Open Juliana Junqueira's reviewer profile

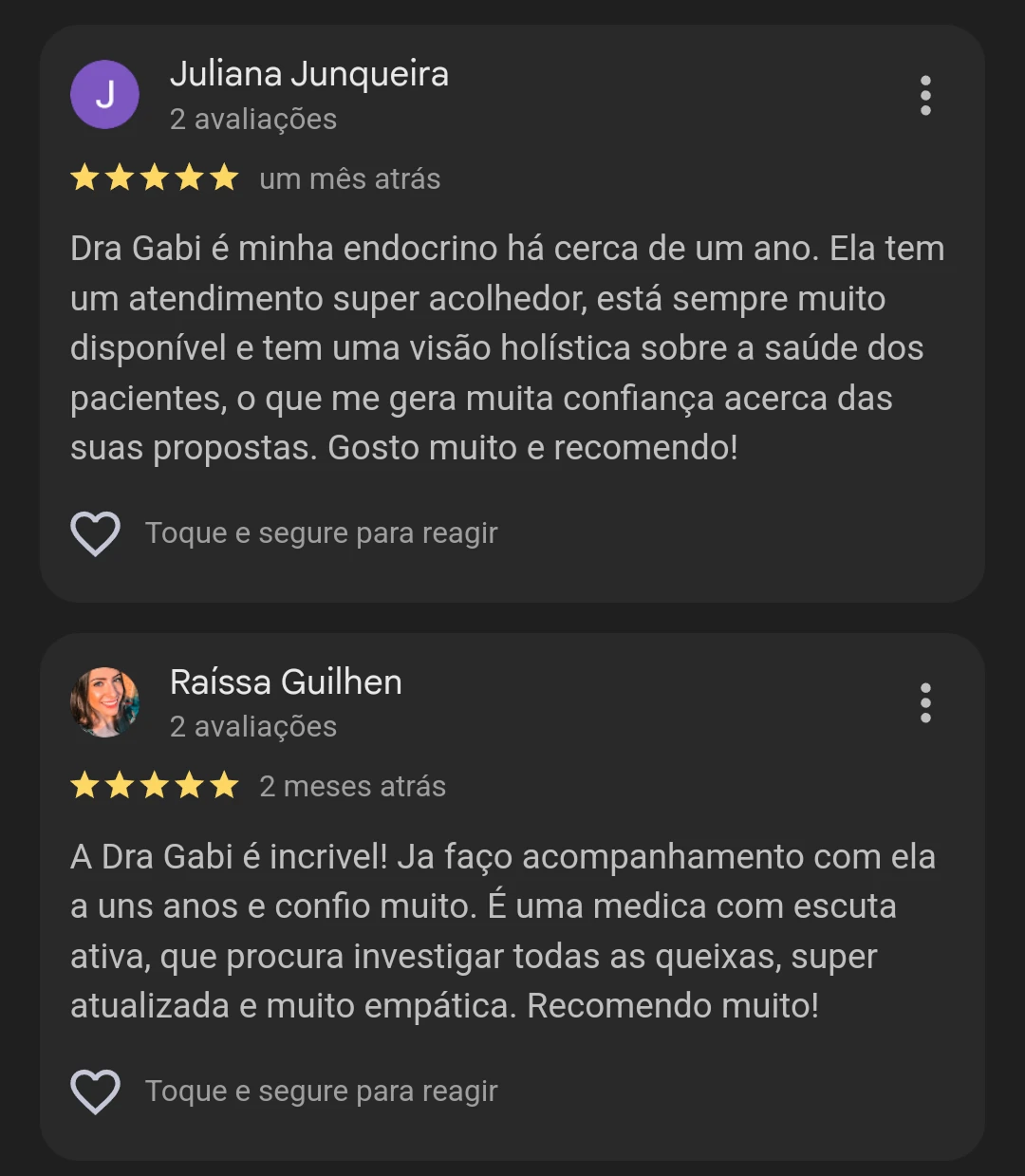click(308, 75)
